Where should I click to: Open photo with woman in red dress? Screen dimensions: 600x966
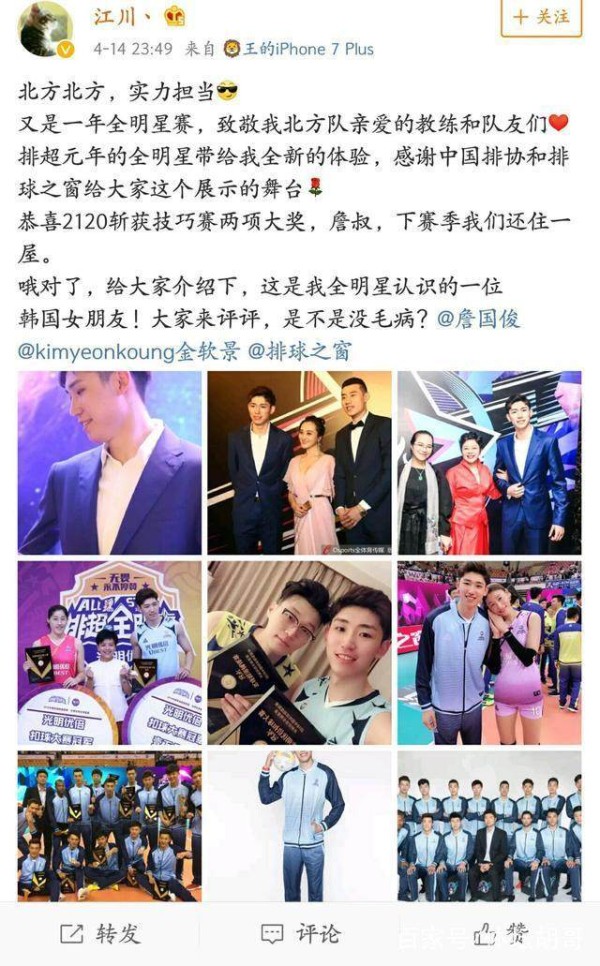489,462
